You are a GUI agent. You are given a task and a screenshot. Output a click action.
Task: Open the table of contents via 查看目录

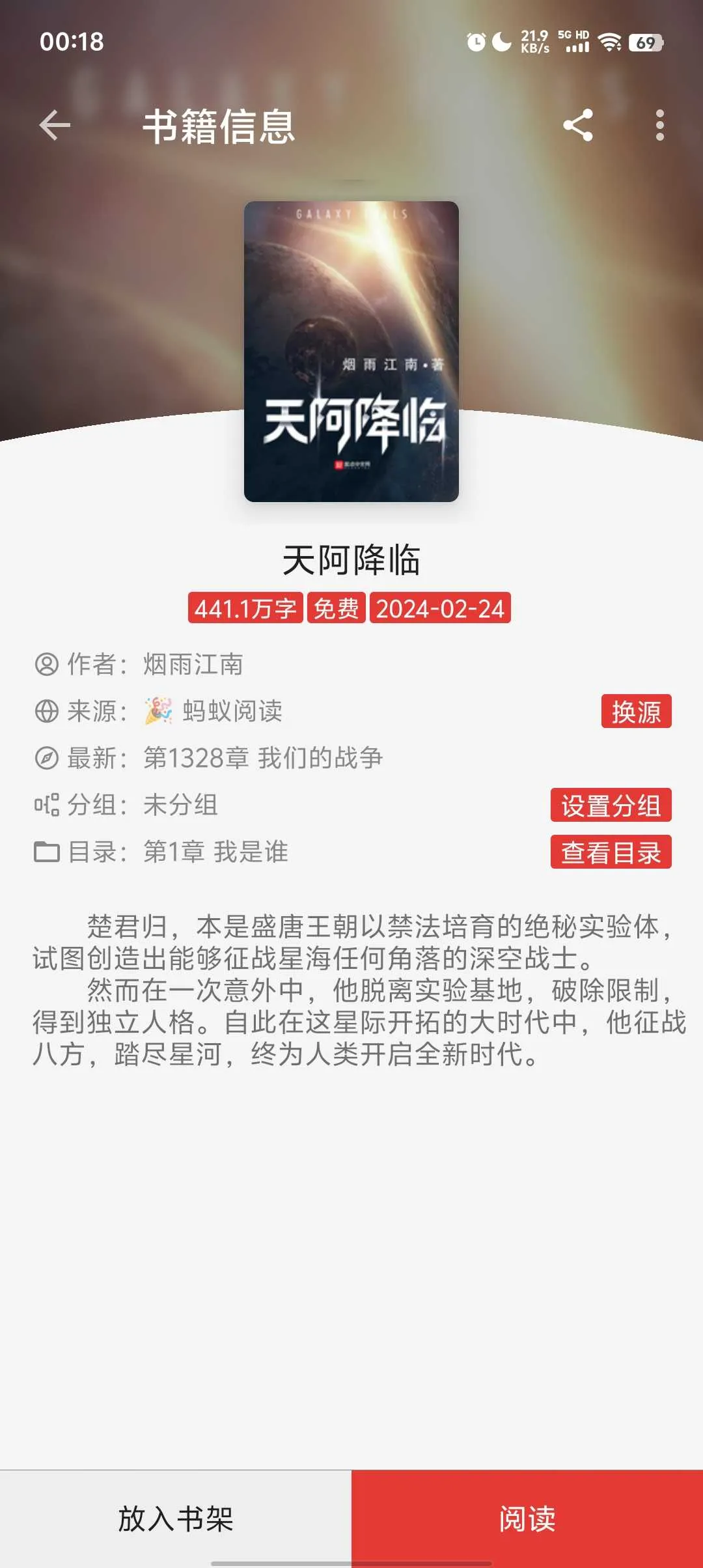[611, 852]
